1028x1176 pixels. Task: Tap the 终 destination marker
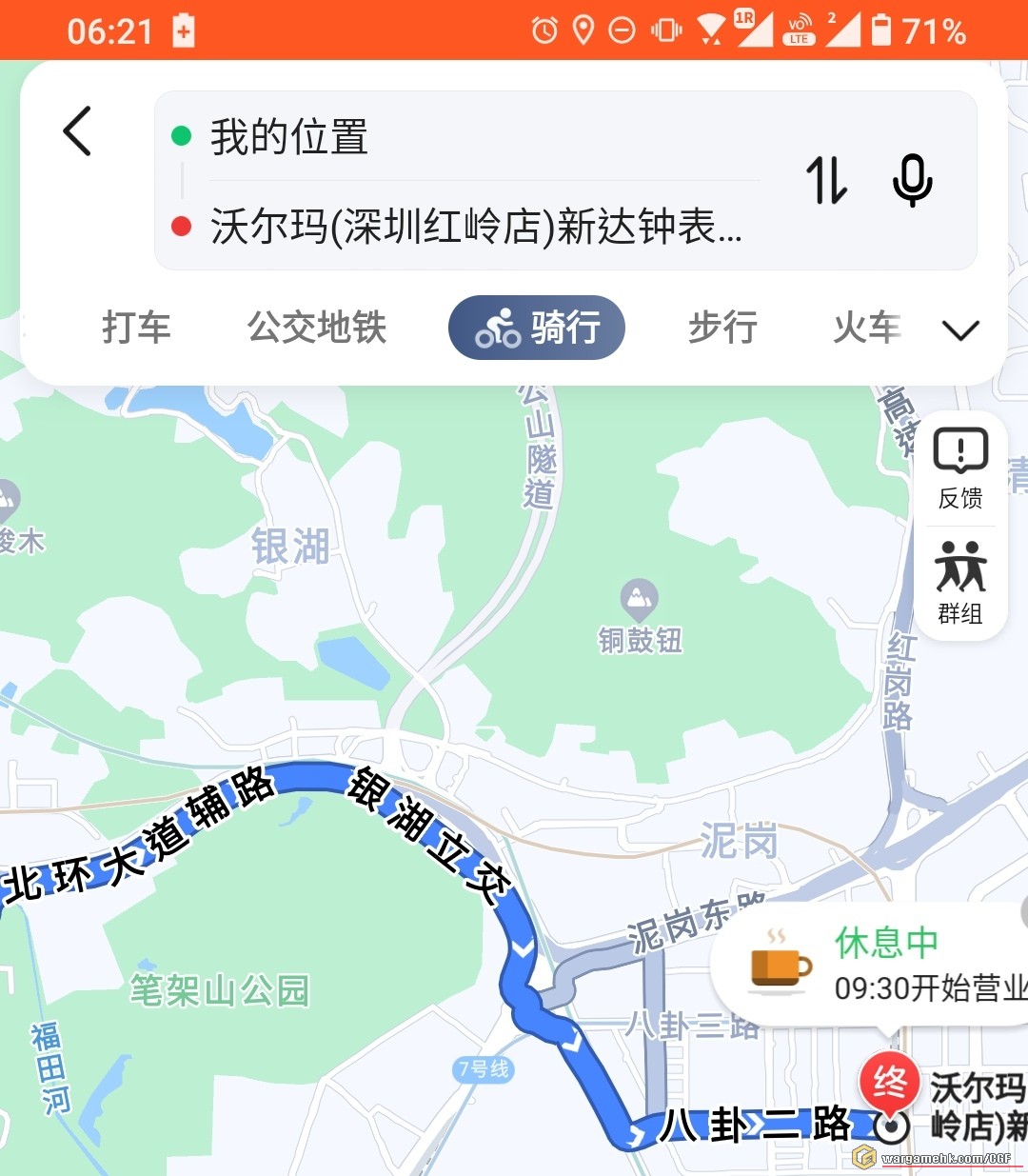pyautogui.click(x=889, y=1082)
